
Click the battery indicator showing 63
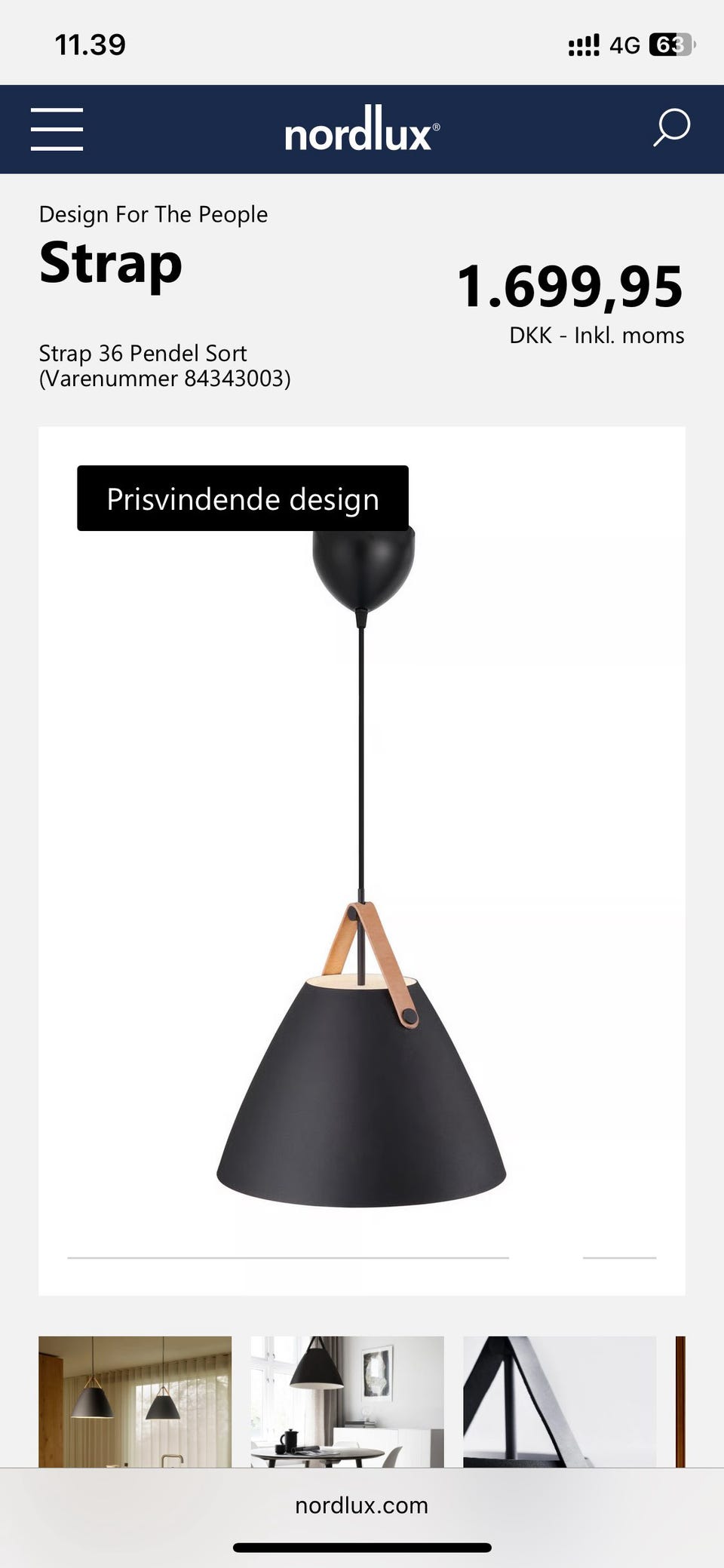(x=673, y=45)
